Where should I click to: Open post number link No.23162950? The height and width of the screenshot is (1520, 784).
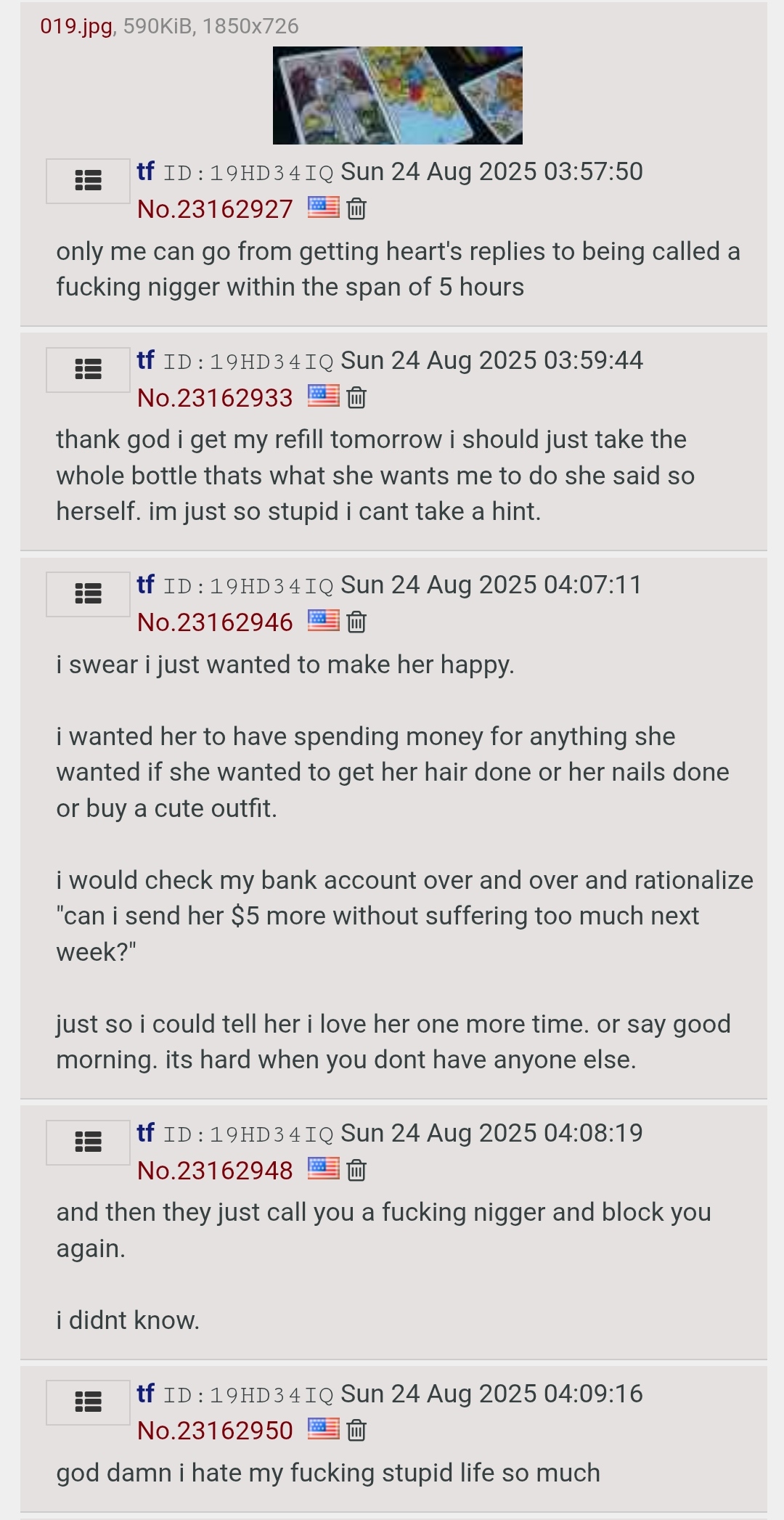pos(215,1431)
